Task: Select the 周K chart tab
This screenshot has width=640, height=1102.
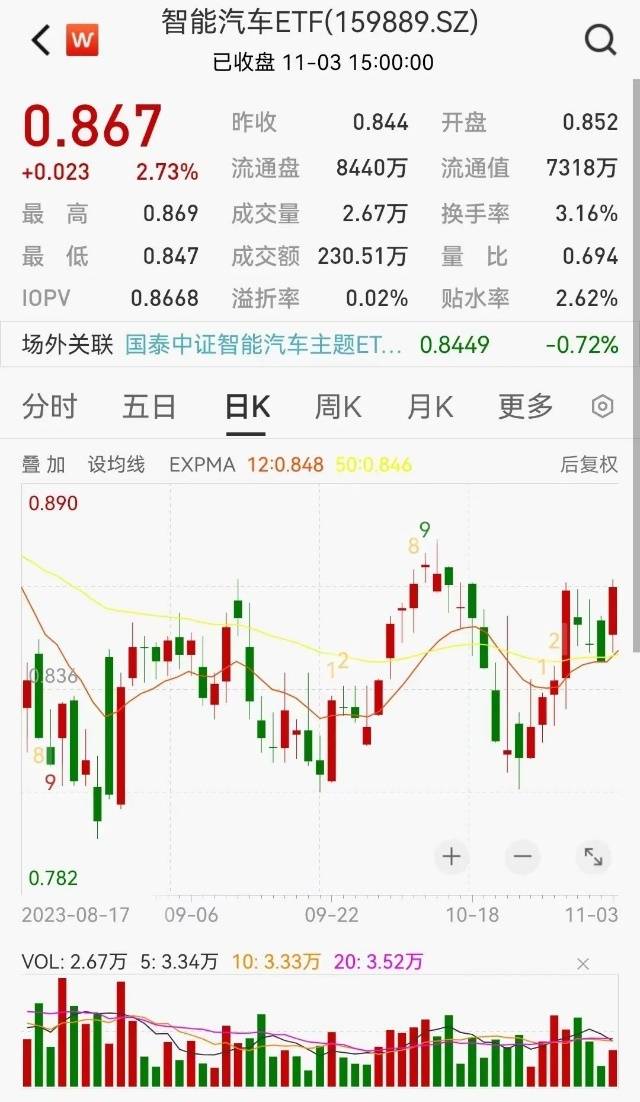Action: point(338,407)
